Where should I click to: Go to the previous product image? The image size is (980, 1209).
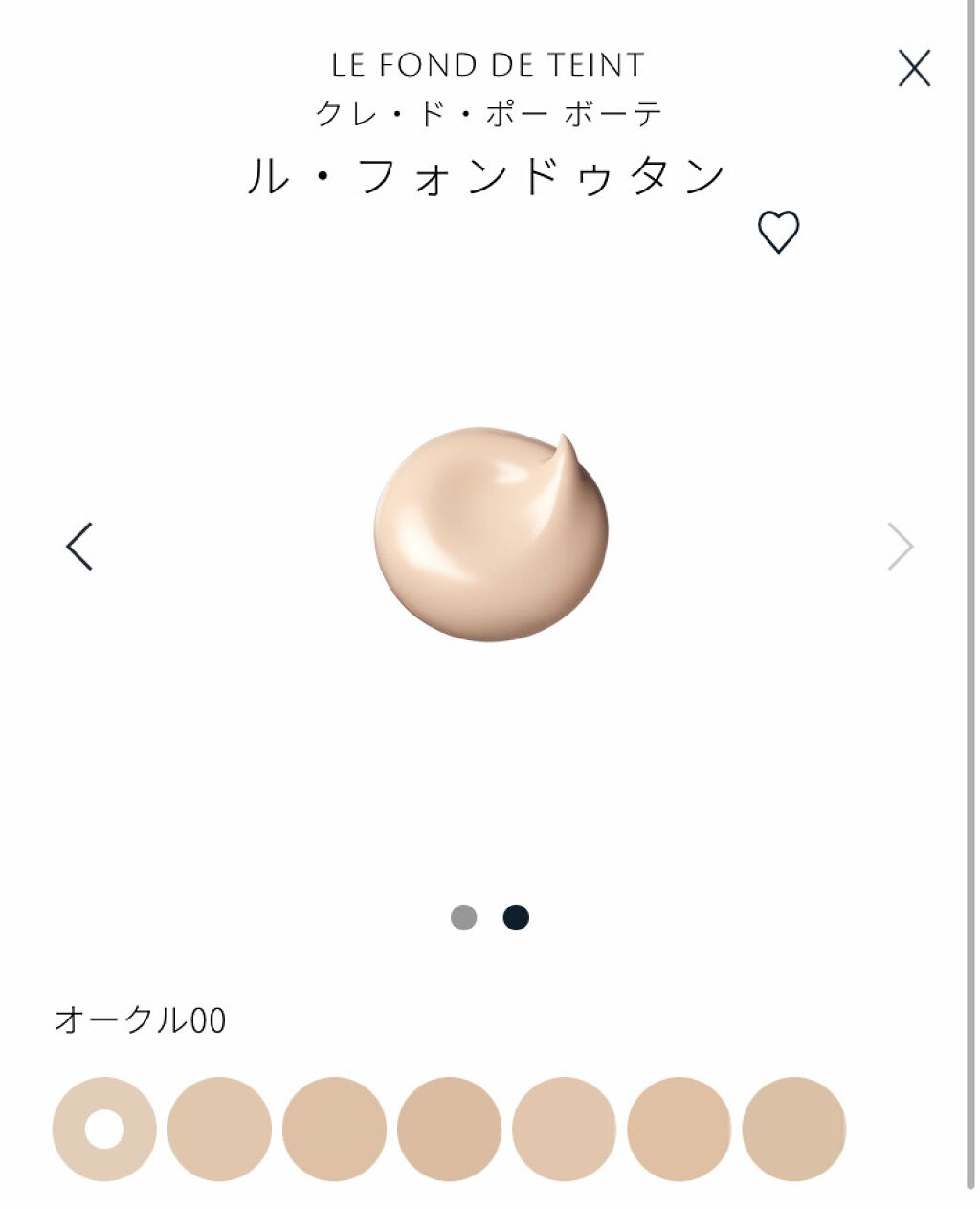79,547
